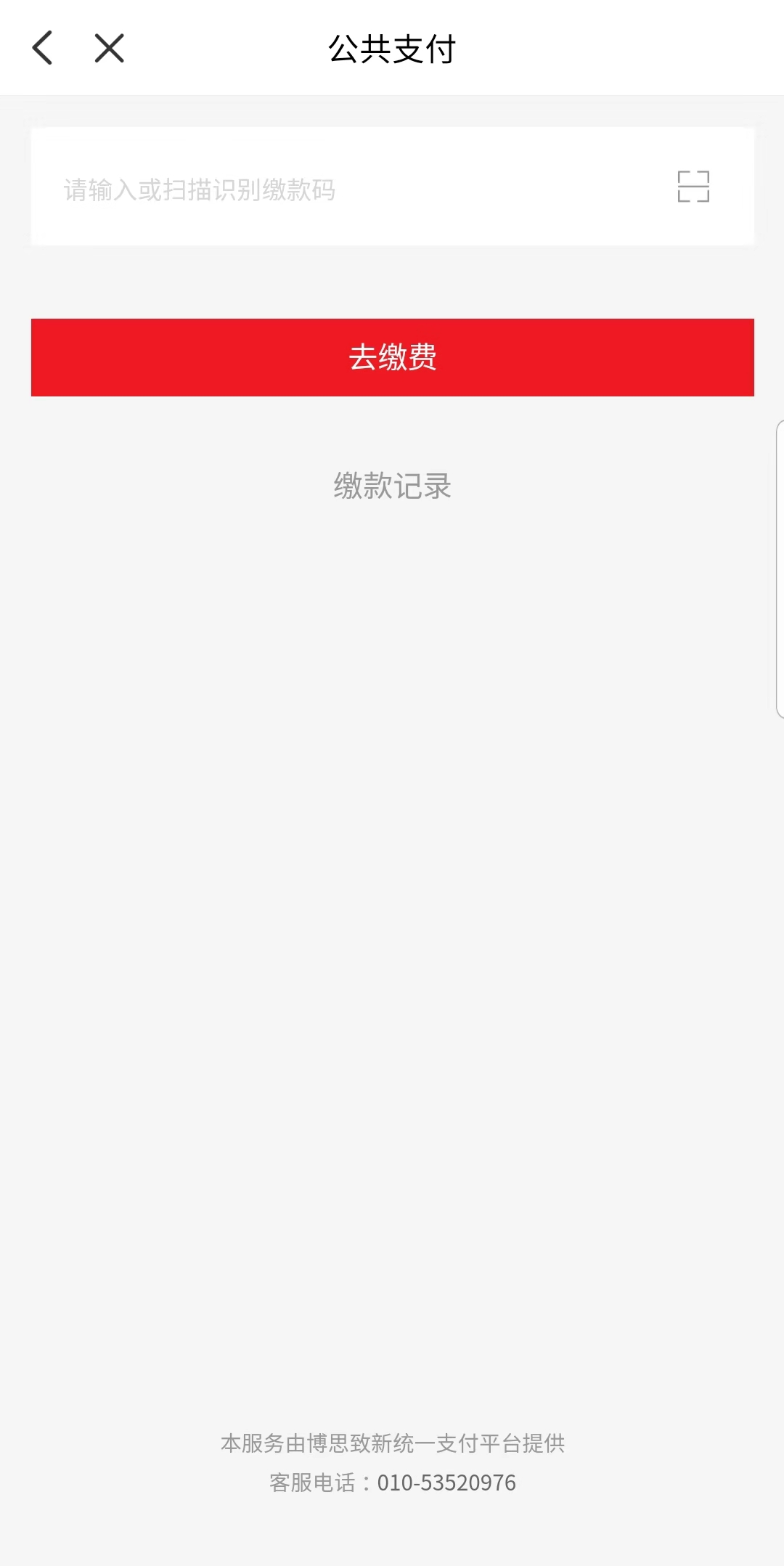Close the 公共支付 page
The width and height of the screenshot is (784, 1566).
(110, 49)
